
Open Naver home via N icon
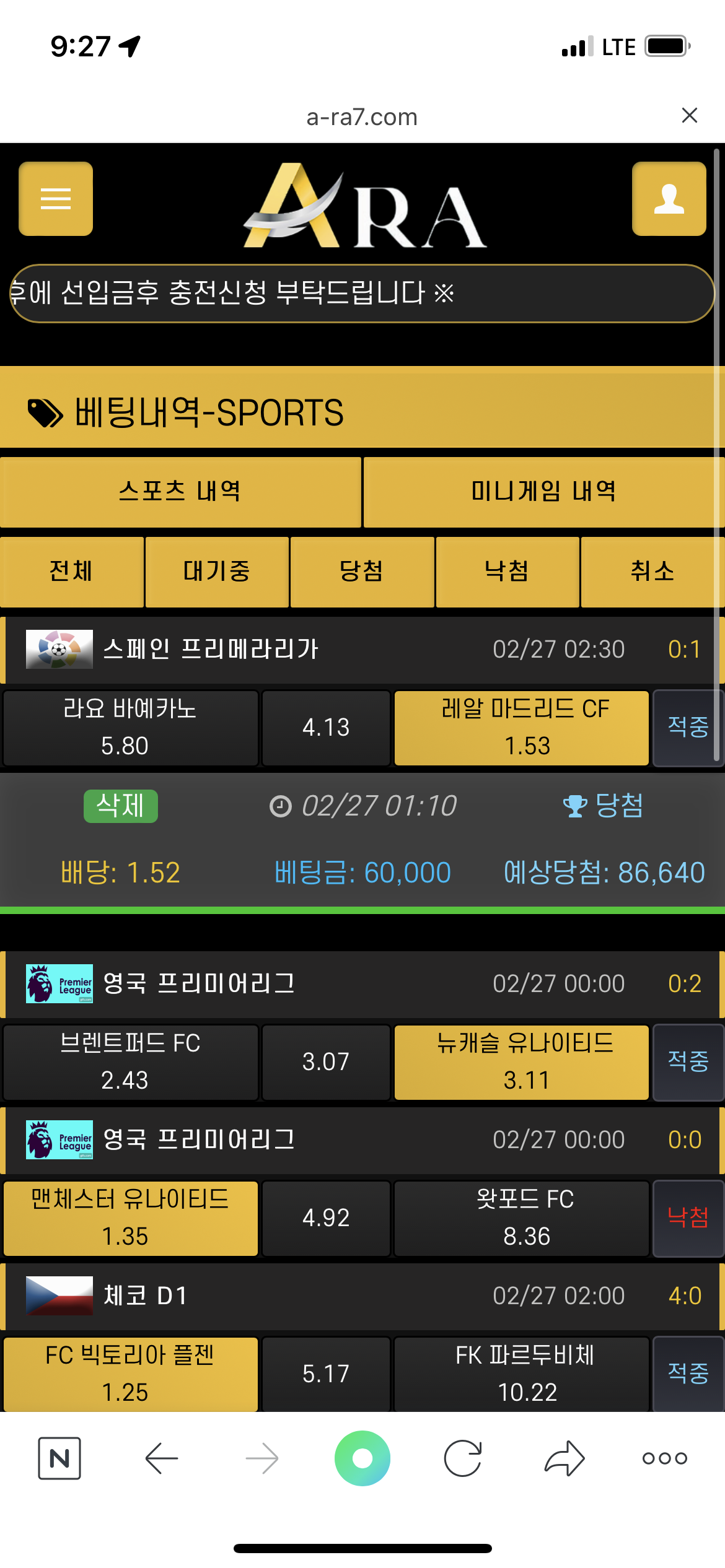pyautogui.click(x=59, y=1458)
